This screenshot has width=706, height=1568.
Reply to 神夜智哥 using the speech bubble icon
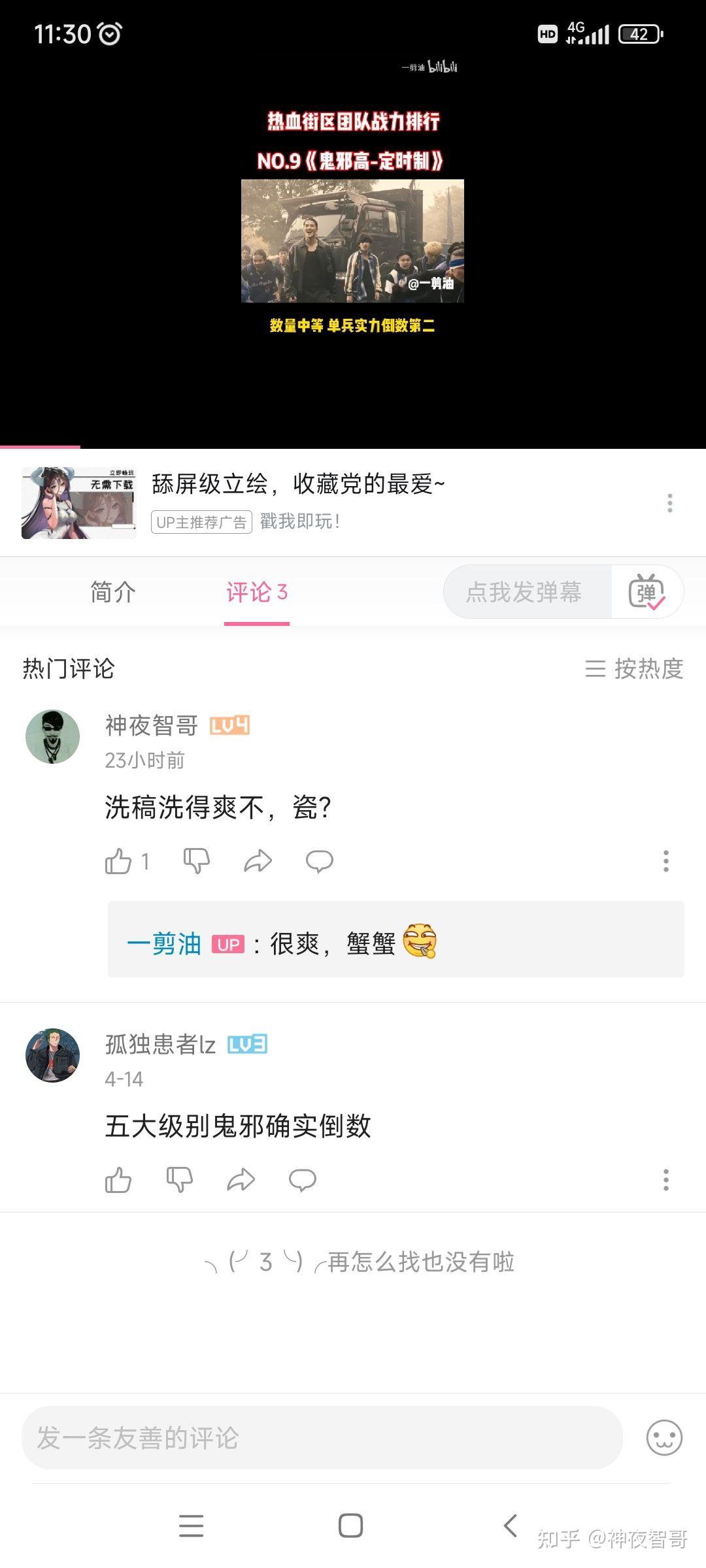320,861
